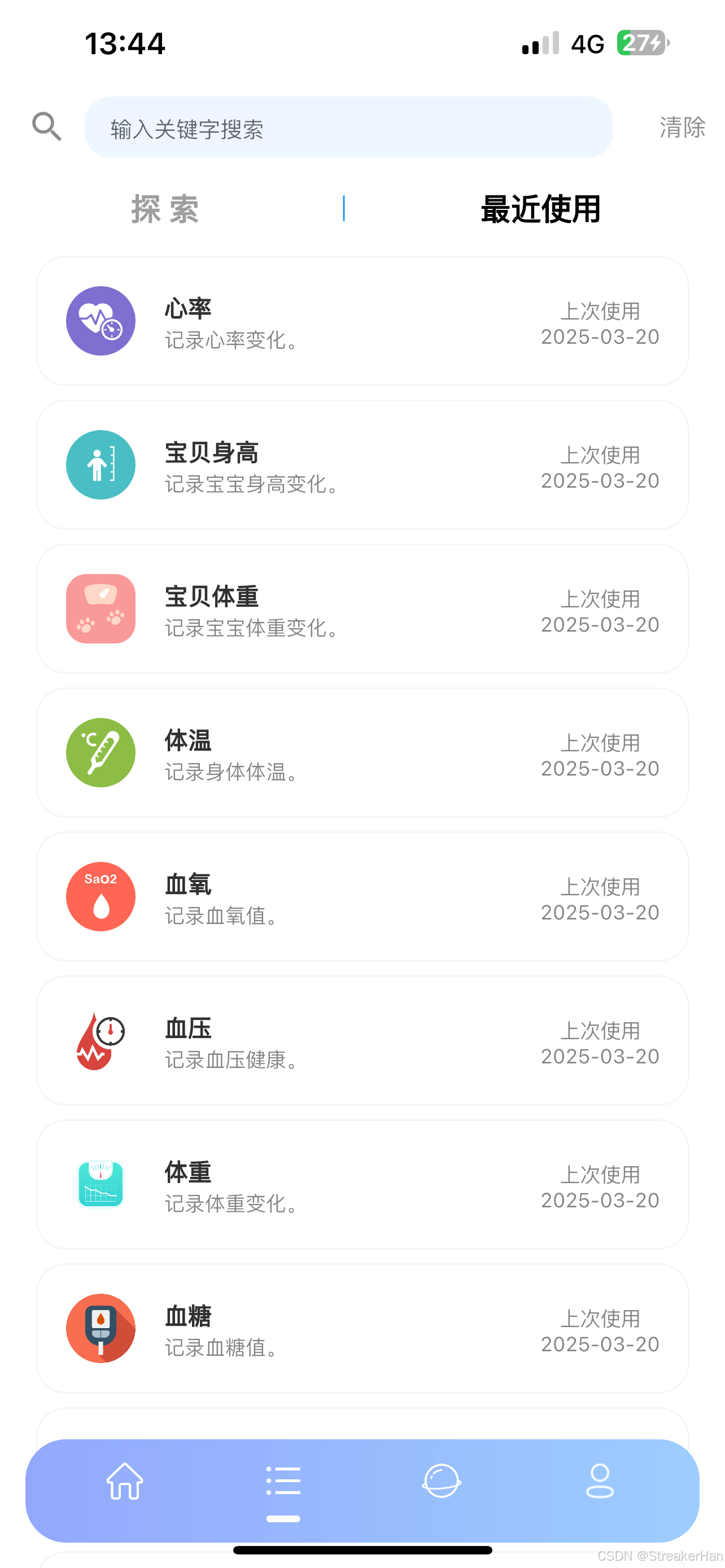This screenshot has height=1568, width=725.
Task: Open the 宝贝体重 card
Action: [362, 608]
